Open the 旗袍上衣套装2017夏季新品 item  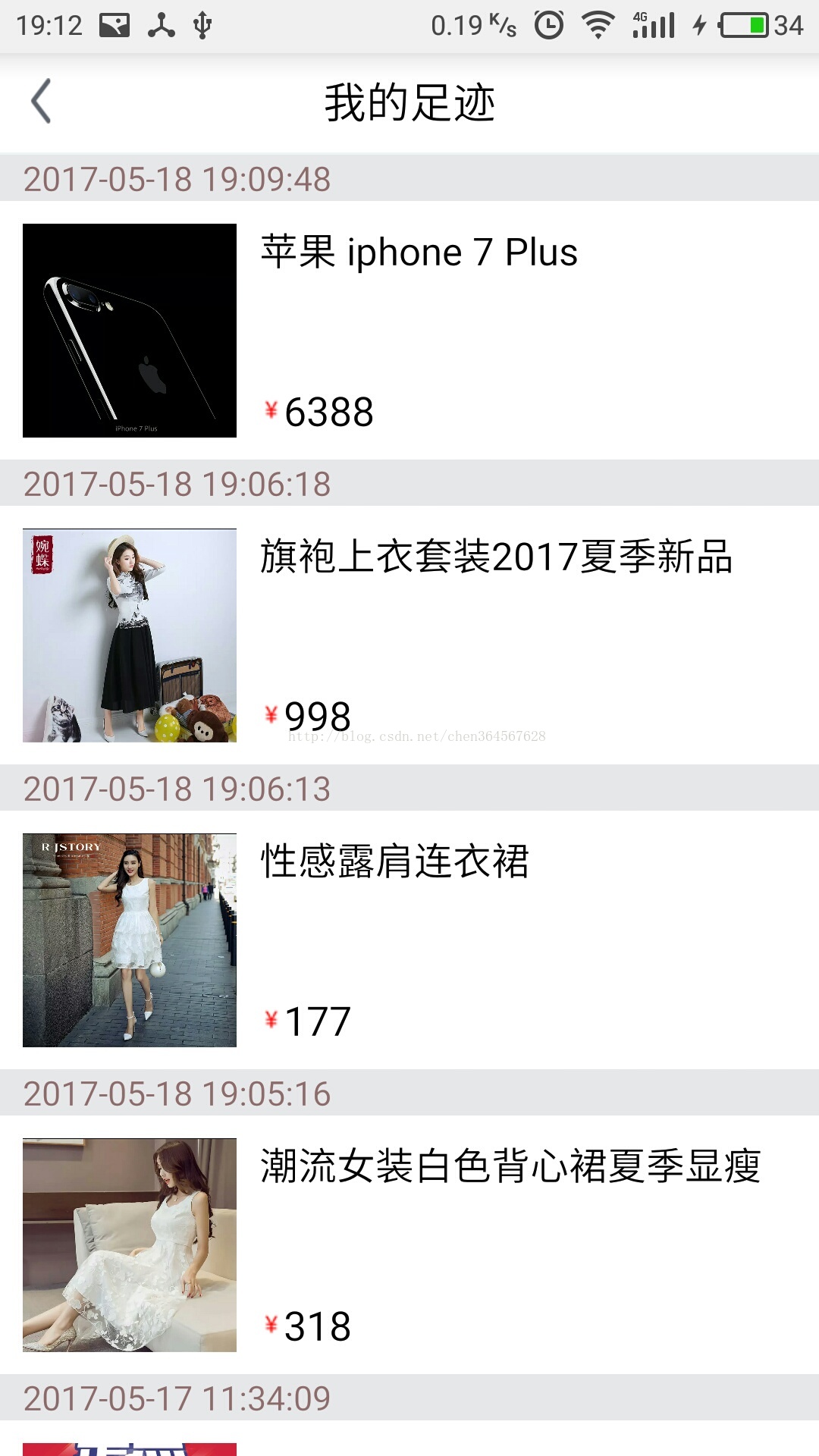pos(496,557)
